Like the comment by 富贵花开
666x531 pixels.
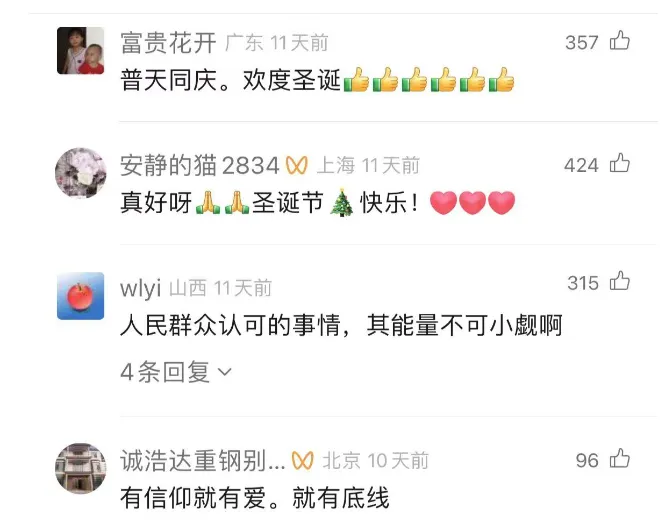pos(620,41)
